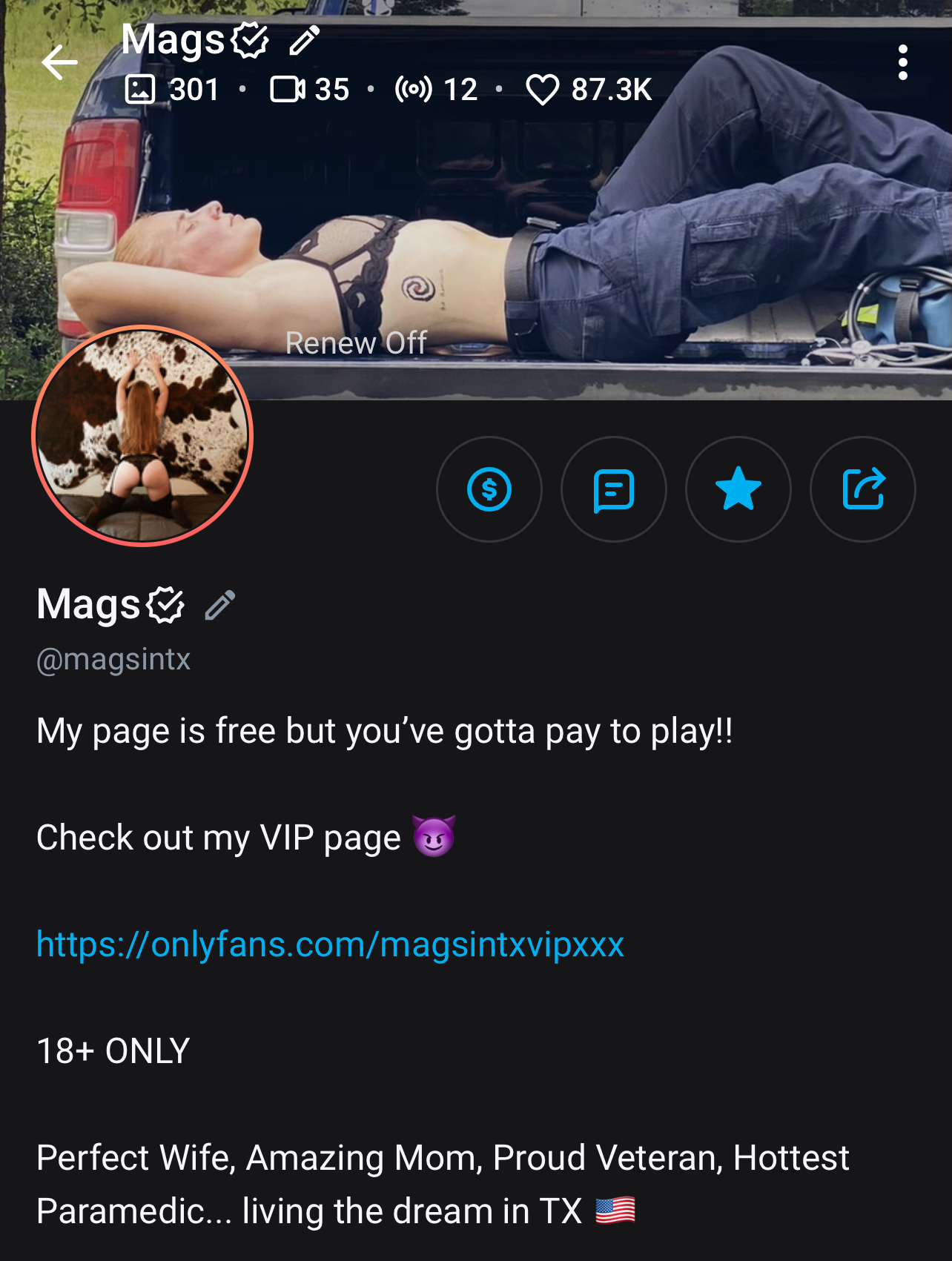
Task: Go back using the arrow icon
Action: pyautogui.click(x=59, y=62)
